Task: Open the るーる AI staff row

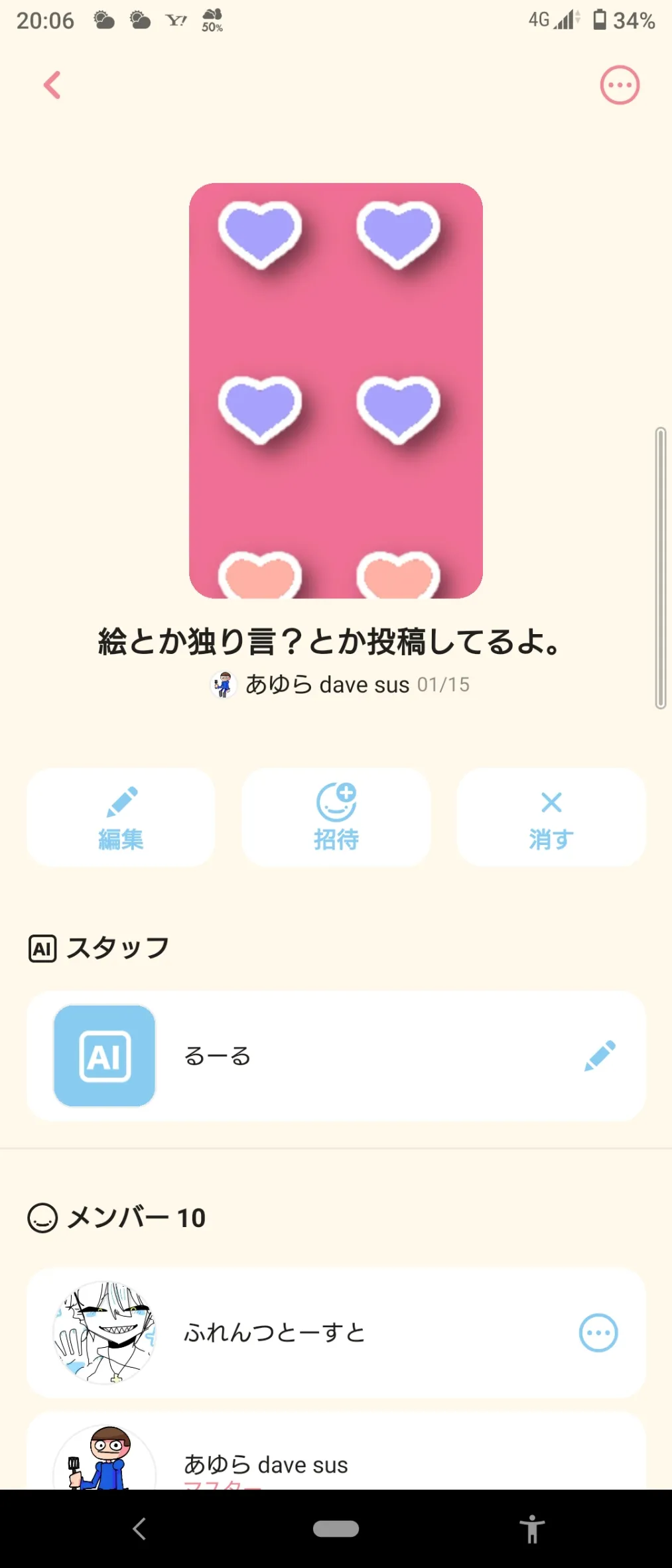Action: [336, 1056]
